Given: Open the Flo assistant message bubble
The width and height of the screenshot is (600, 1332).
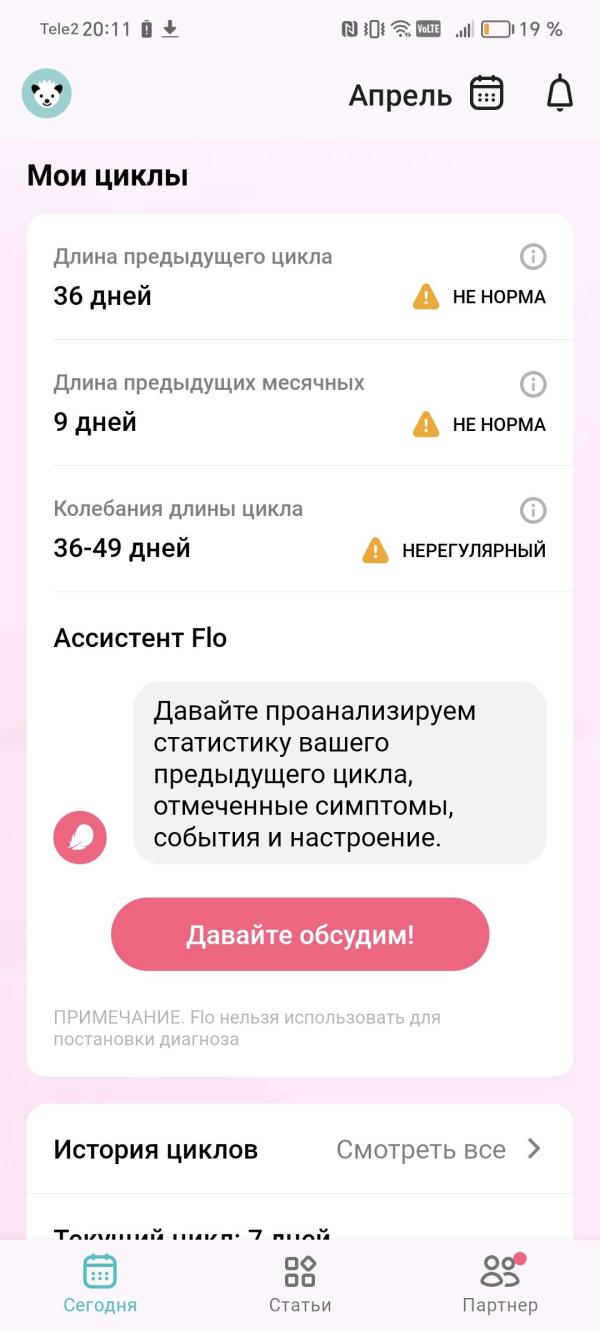Looking at the screenshot, I should tap(340, 773).
